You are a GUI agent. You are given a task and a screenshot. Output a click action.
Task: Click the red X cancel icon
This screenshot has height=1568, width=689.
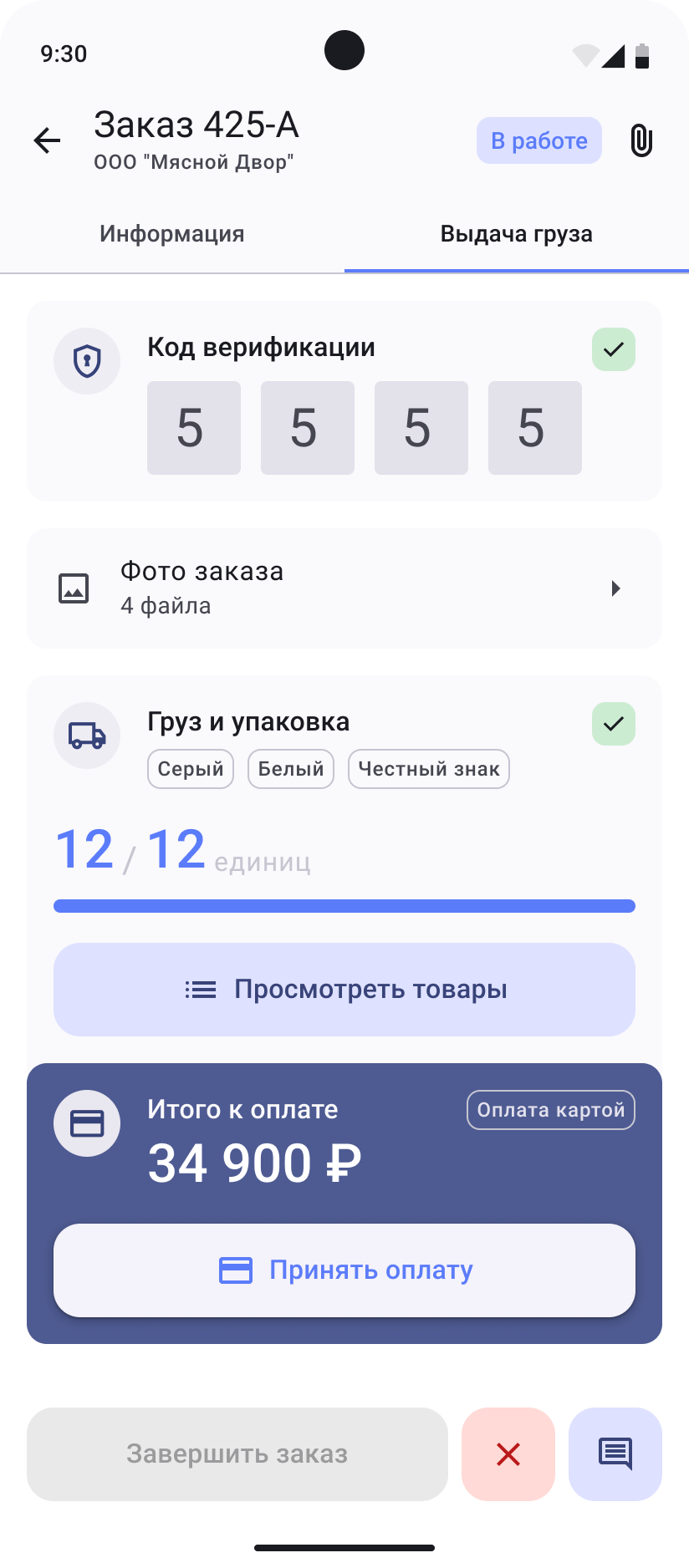coord(508,1454)
